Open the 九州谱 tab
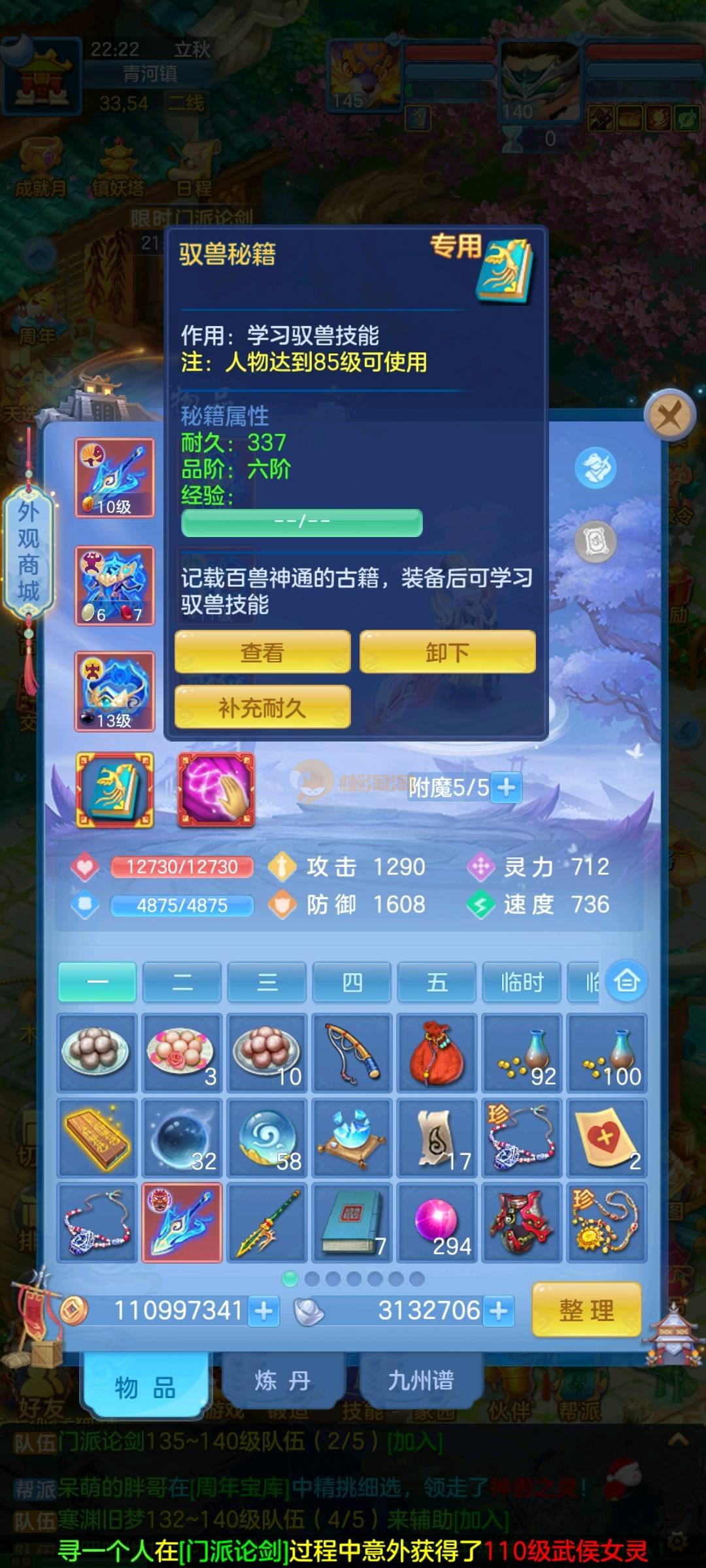Image resolution: width=706 pixels, height=1568 pixels. tap(421, 1380)
